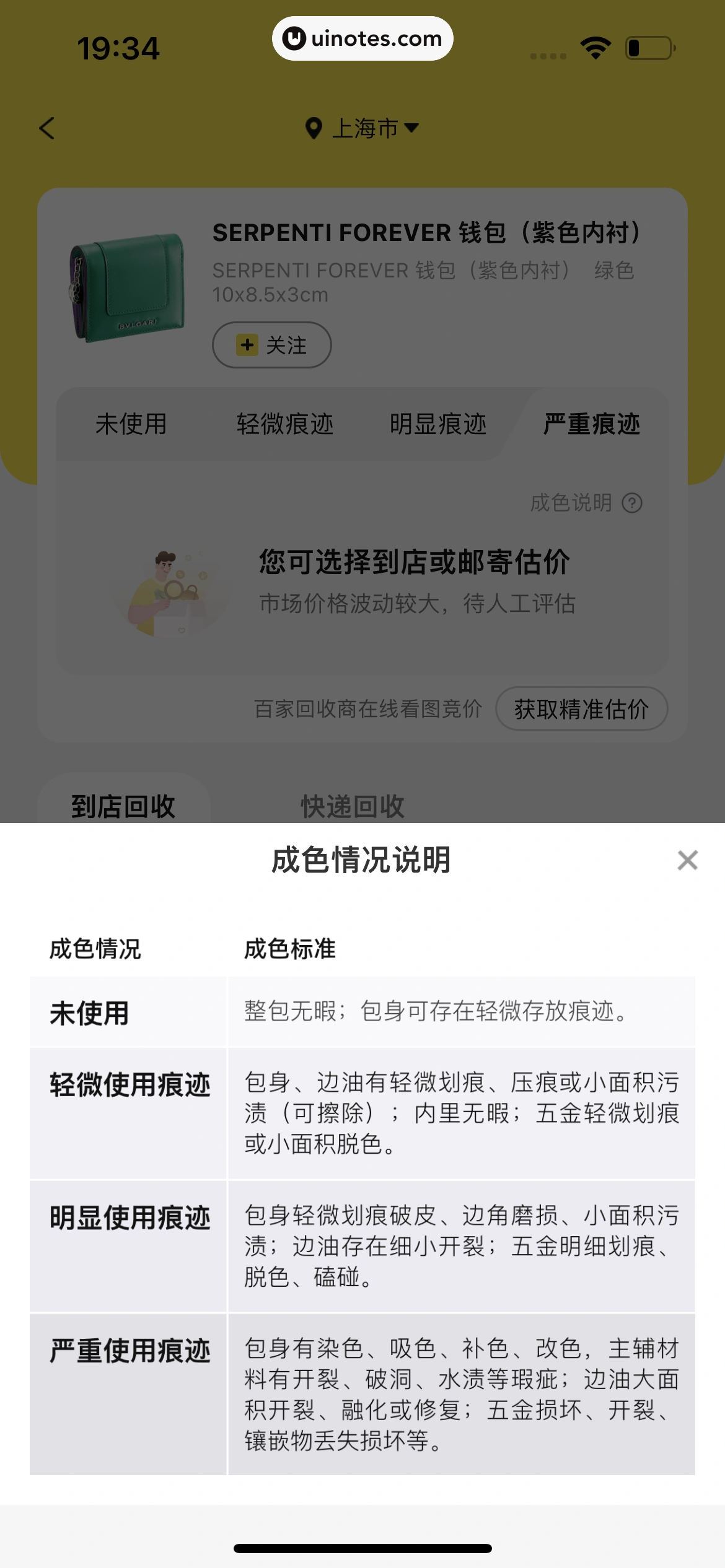This screenshot has height=1568, width=725.
Task: Switch to 快递回收 tab
Action: pyautogui.click(x=353, y=806)
